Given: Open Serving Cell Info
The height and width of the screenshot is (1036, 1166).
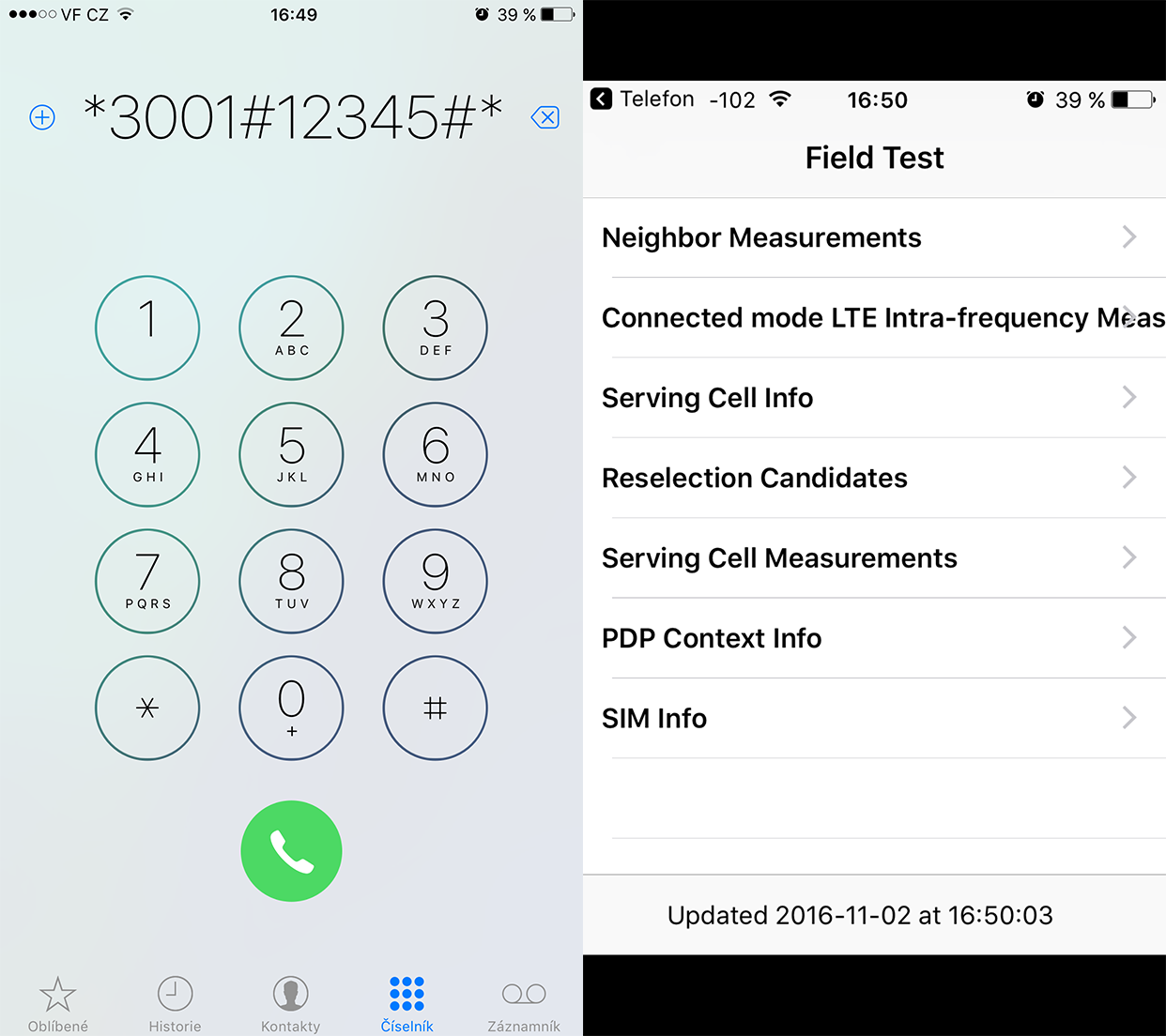Looking at the screenshot, I should pos(873,398).
